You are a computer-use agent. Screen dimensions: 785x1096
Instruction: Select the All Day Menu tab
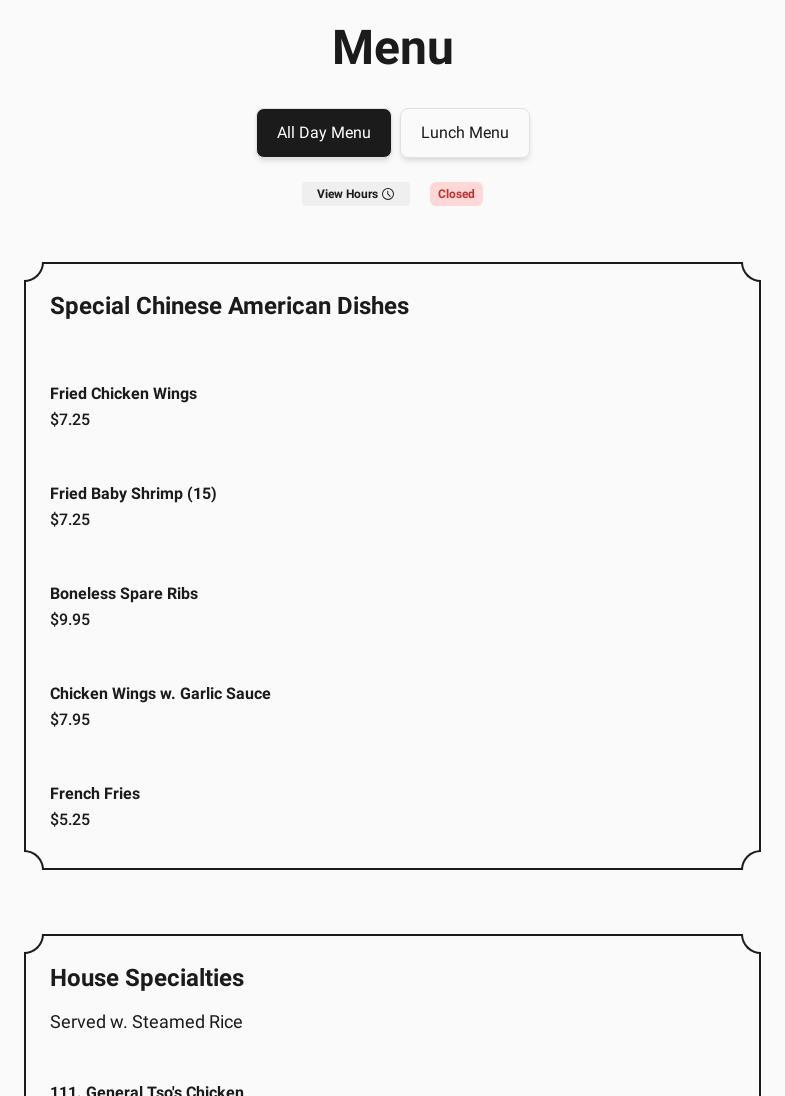tap(323, 133)
